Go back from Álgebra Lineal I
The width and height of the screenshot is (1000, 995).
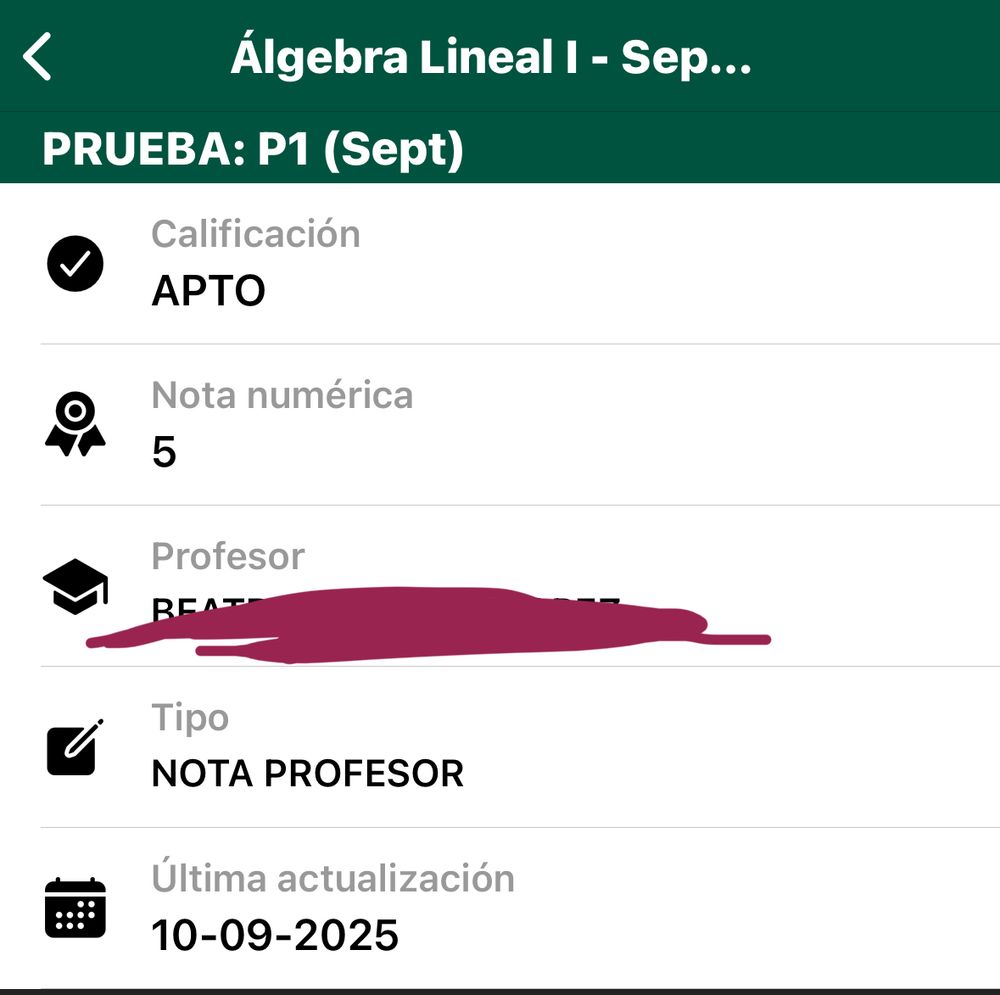(x=38, y=57)
